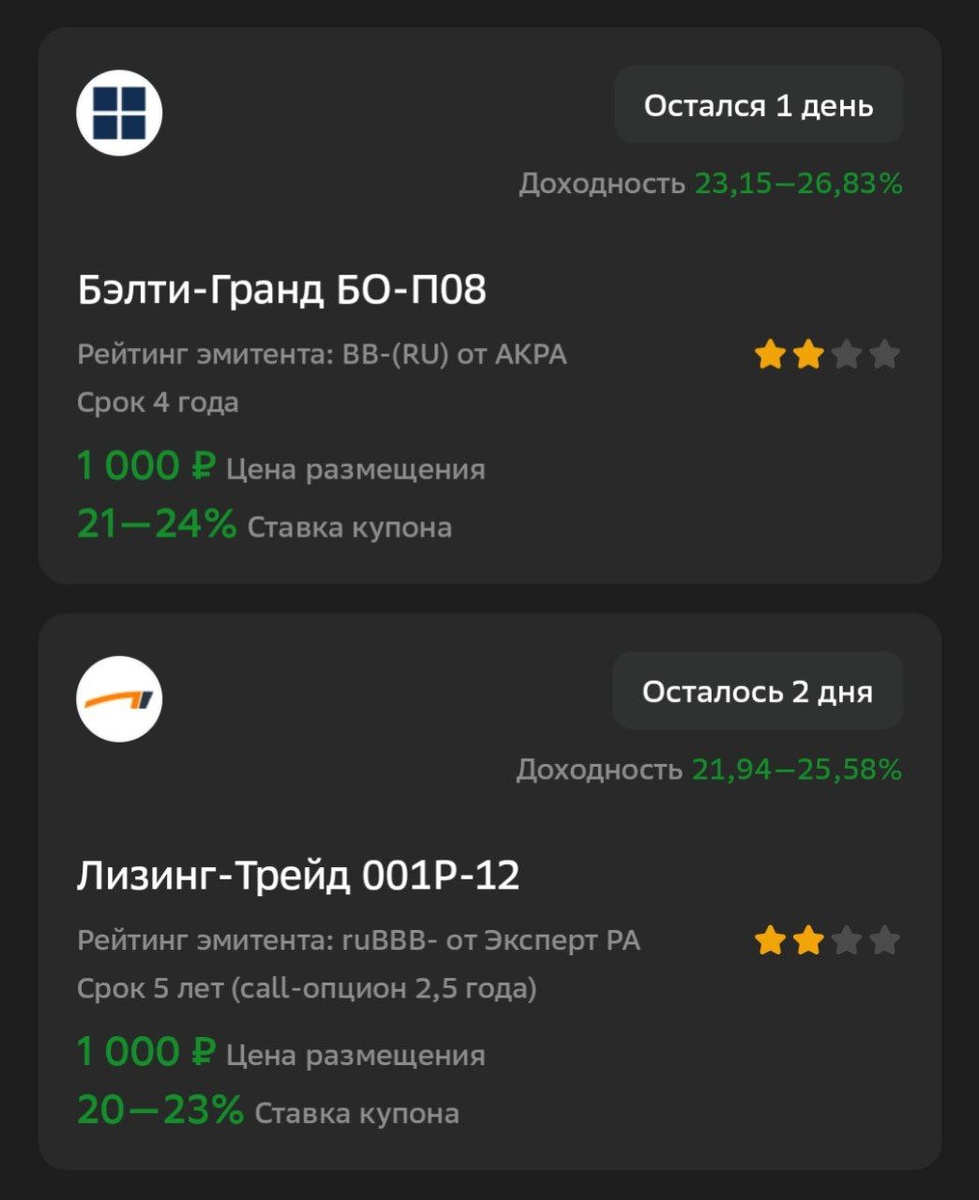The width and height of the screenshot is (979, 1200).
Task: View the Лизинг-Трейд 001Р-12 bond offering
Action: (x=298, y=876)
